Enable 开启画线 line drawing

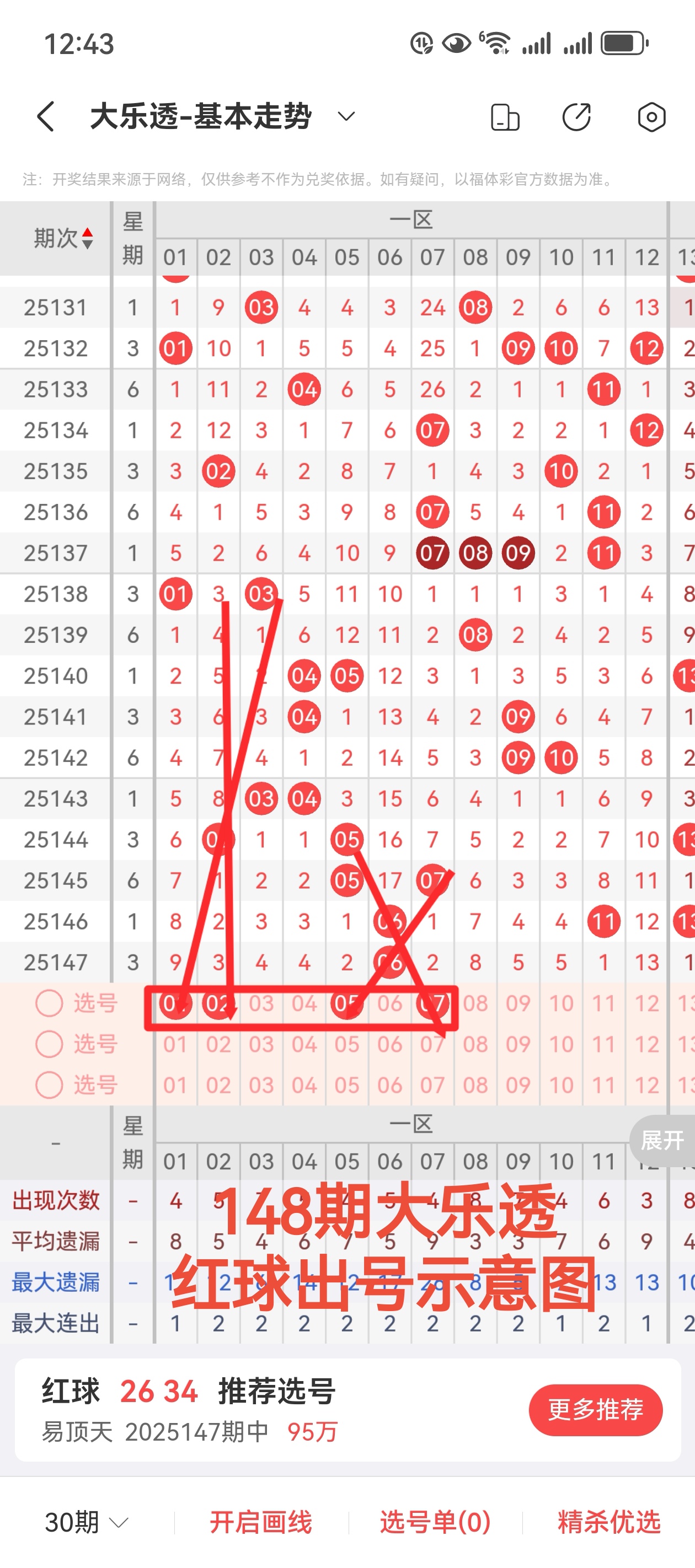click(261, 1522)
